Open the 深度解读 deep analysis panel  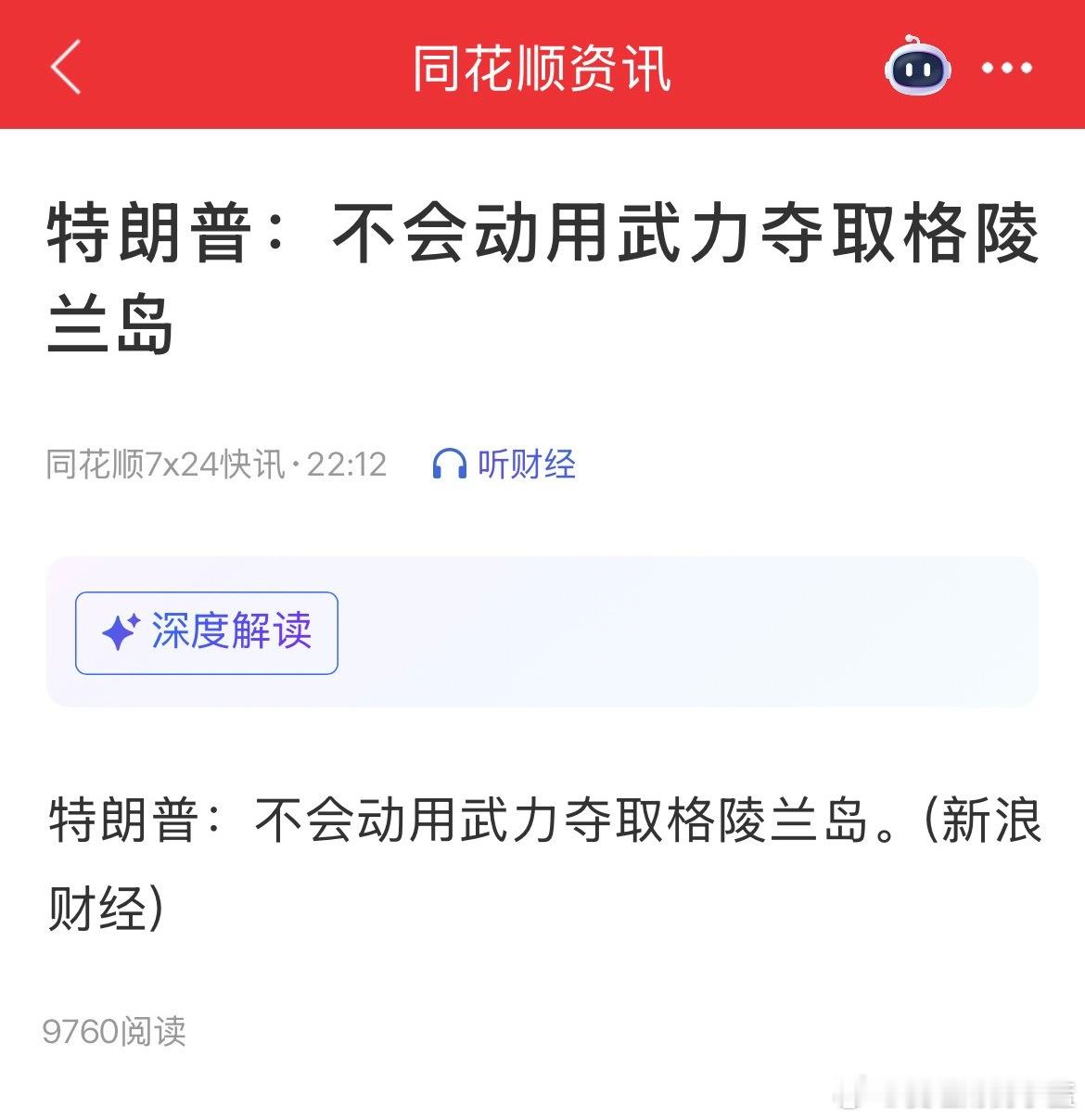pyautogui.click(x=206, y=633)
